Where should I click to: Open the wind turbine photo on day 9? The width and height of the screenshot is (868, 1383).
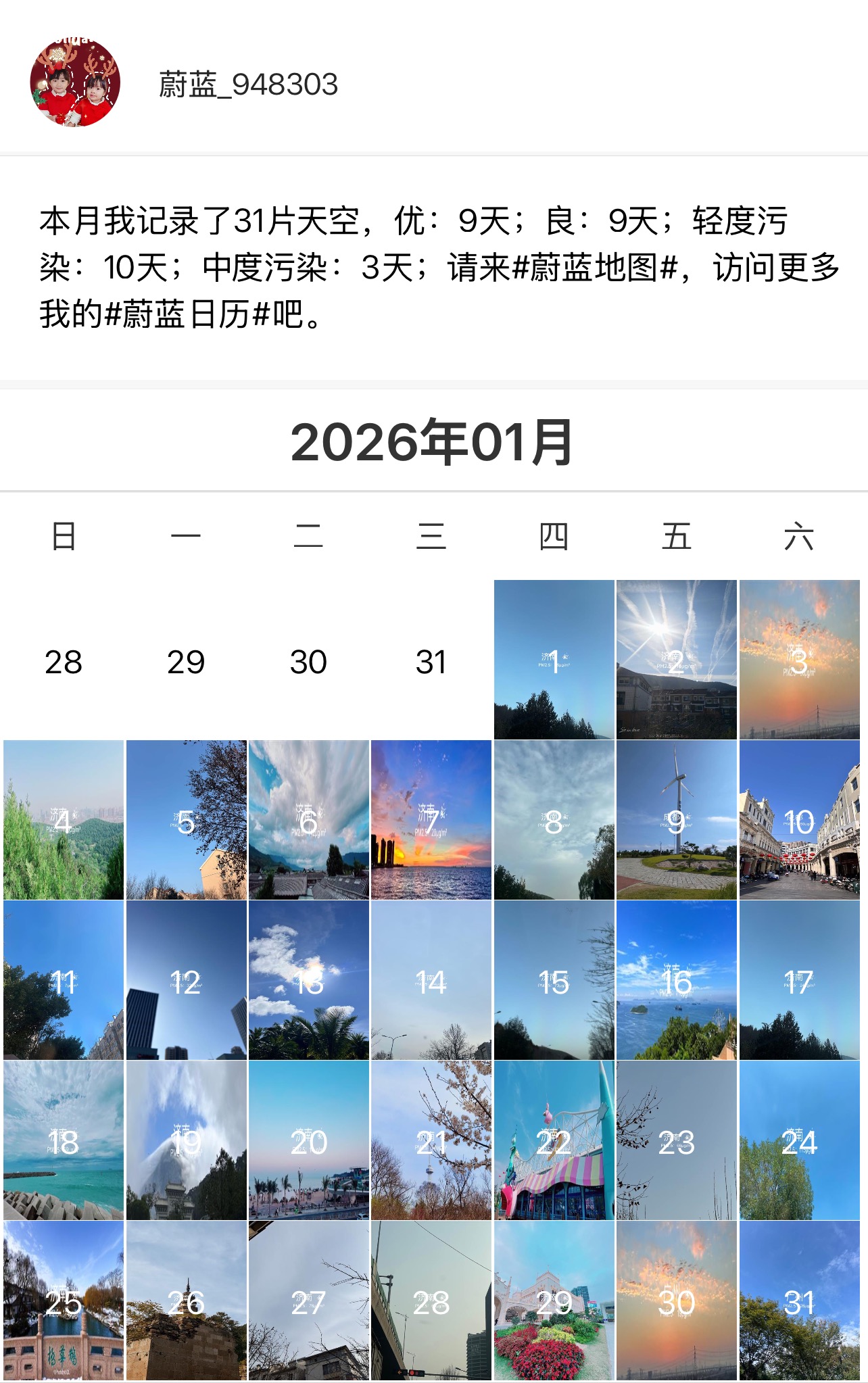676,820
